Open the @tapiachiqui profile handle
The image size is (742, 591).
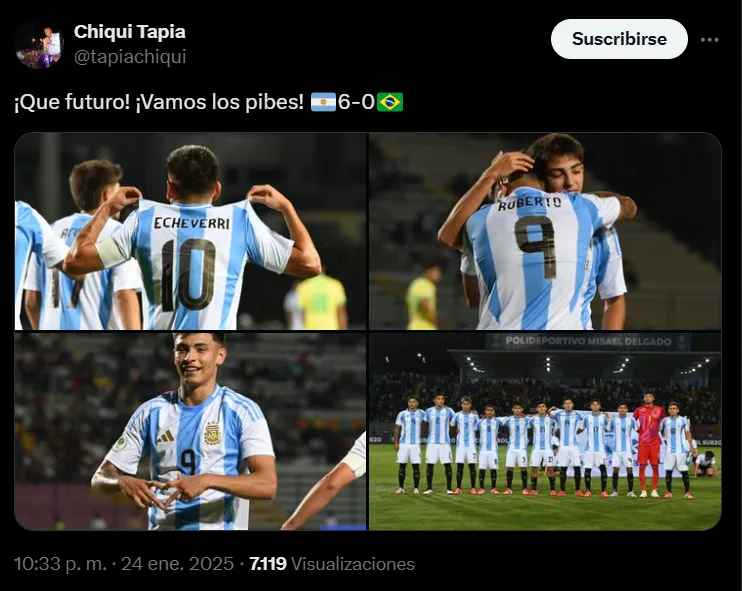[130, 57]
